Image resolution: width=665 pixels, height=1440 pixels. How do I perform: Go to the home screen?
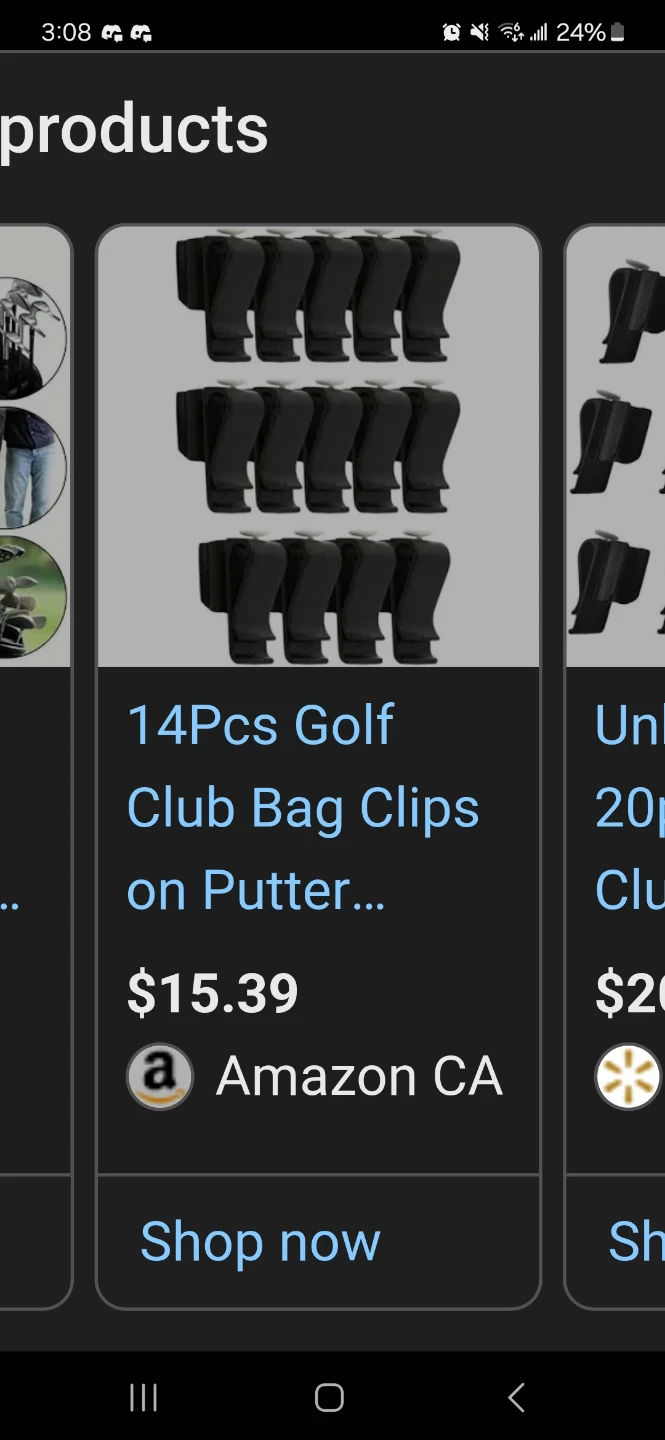[x=329, y=1397]
